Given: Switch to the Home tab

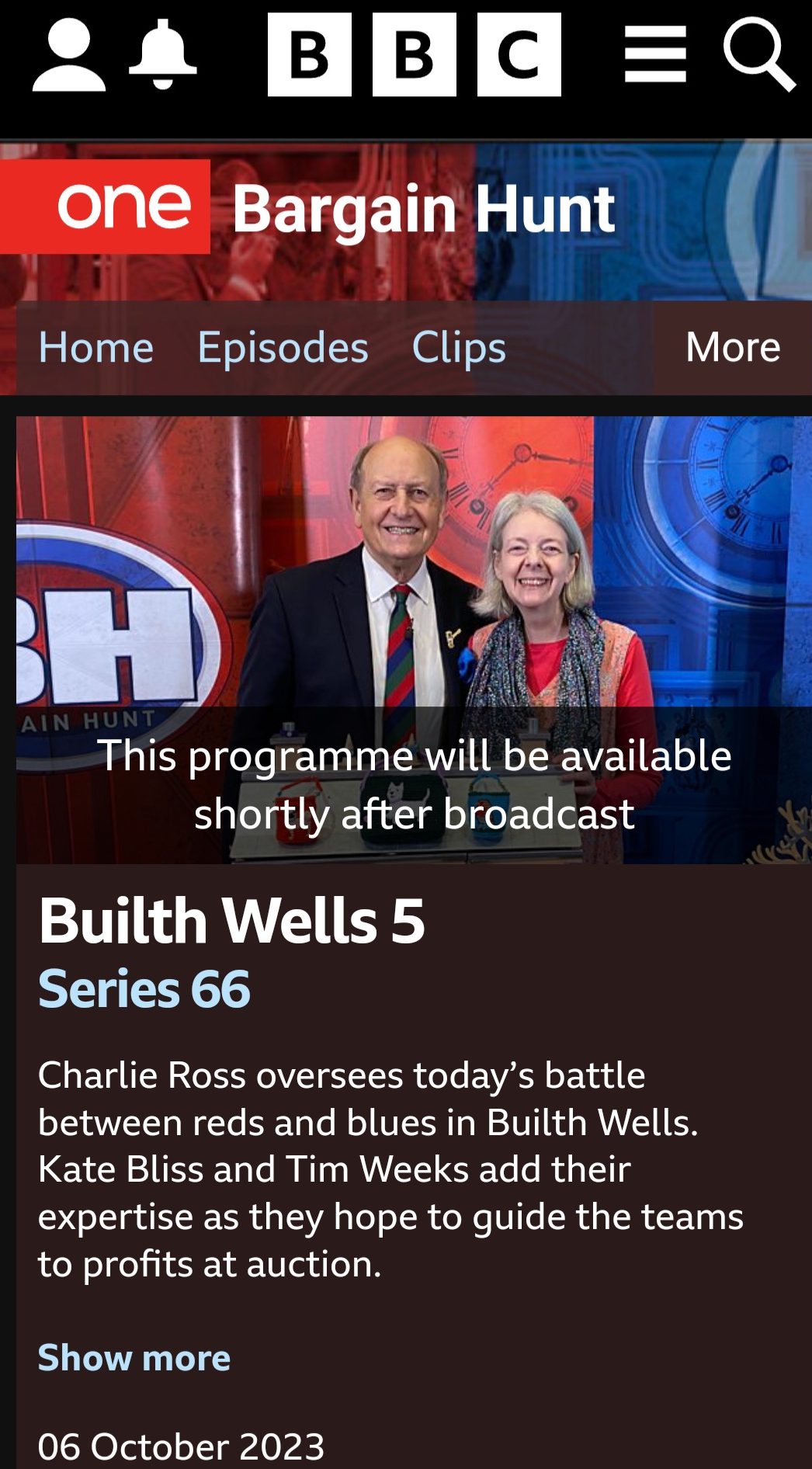Looking at the screenshot, I should tap(96, 347).
